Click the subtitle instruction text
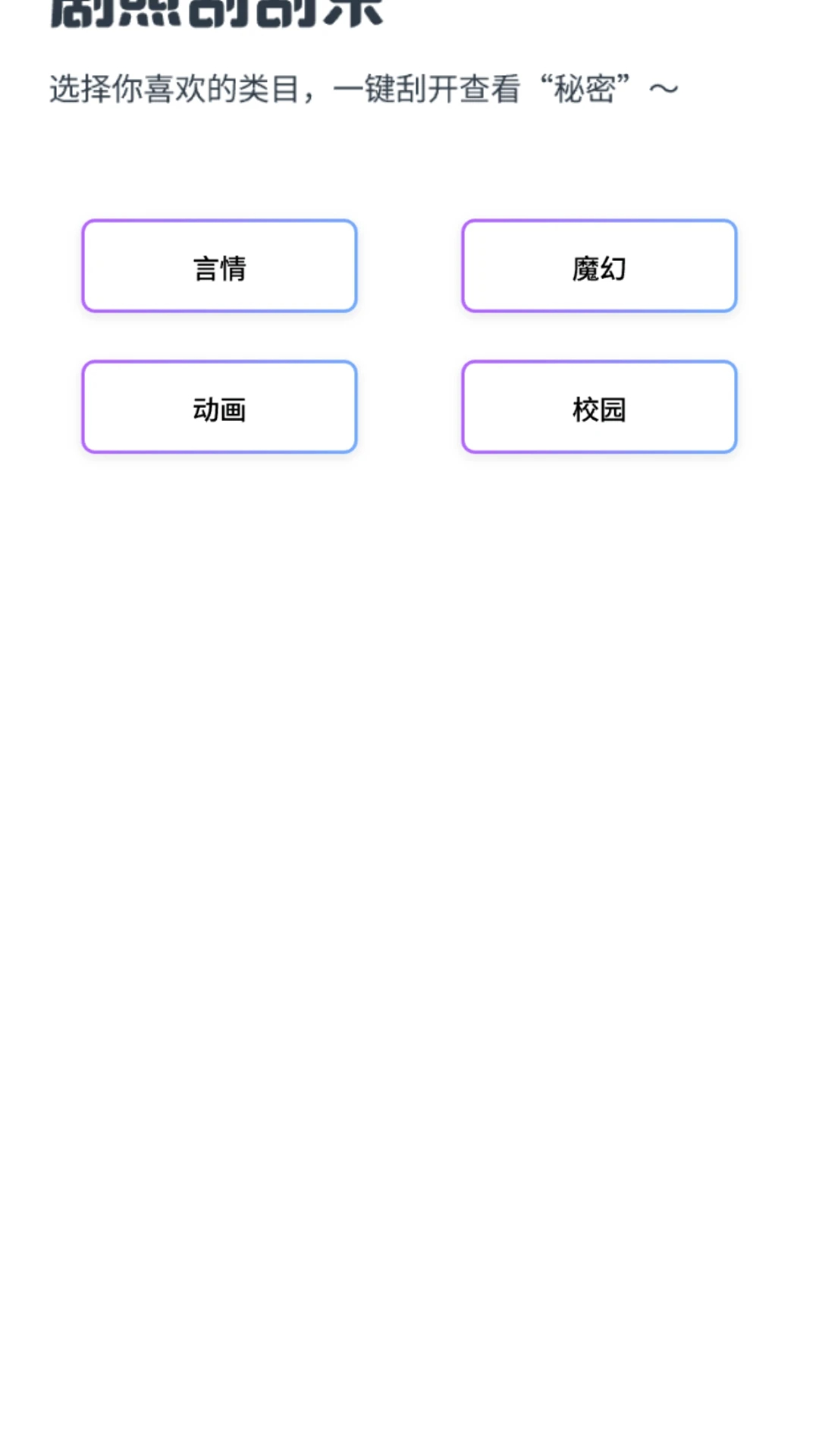Viewport: 819px width, 1456px height. point(362,87)
